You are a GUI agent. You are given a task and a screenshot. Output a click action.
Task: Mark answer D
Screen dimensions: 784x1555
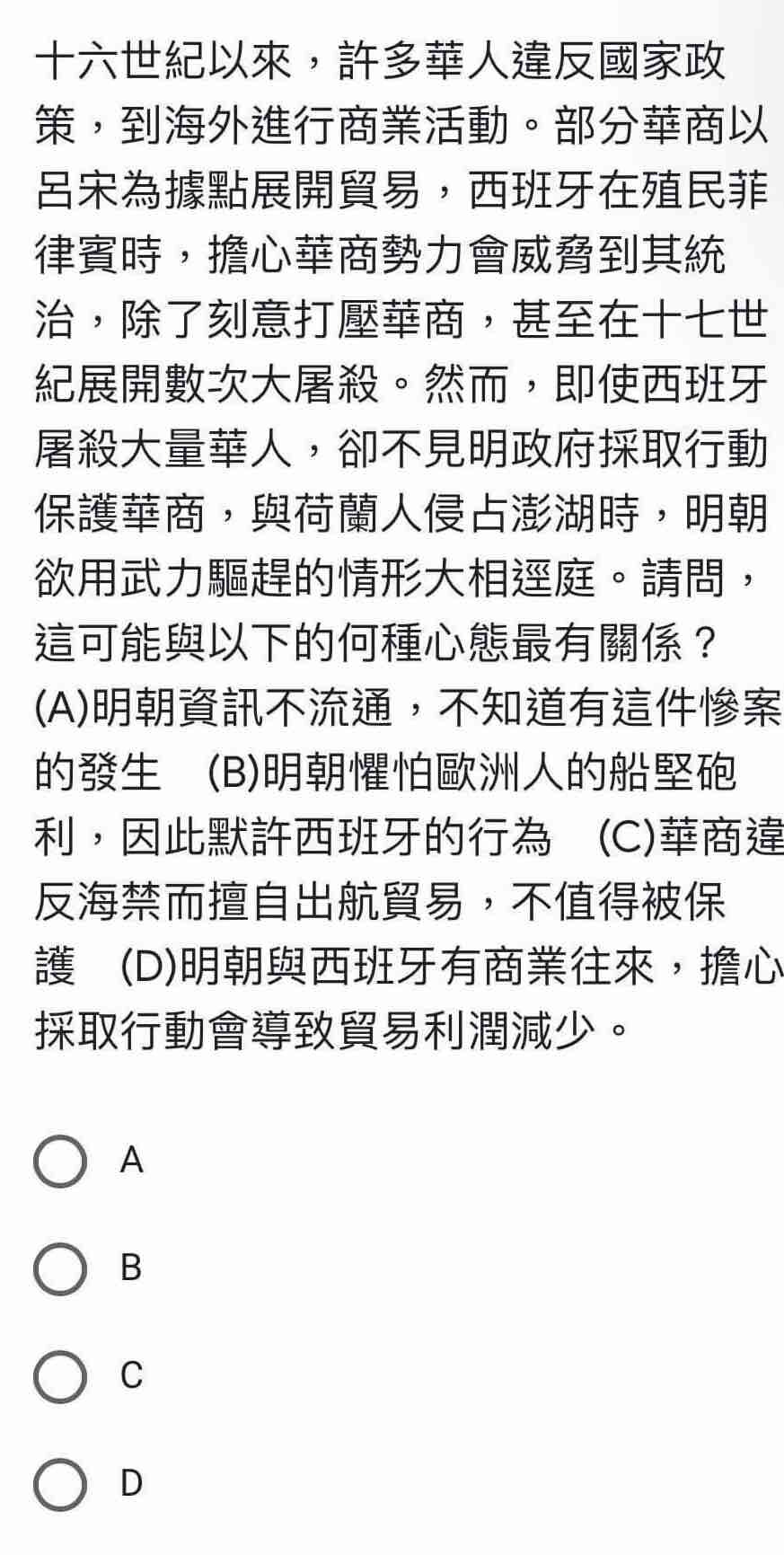pos(60,1483)
